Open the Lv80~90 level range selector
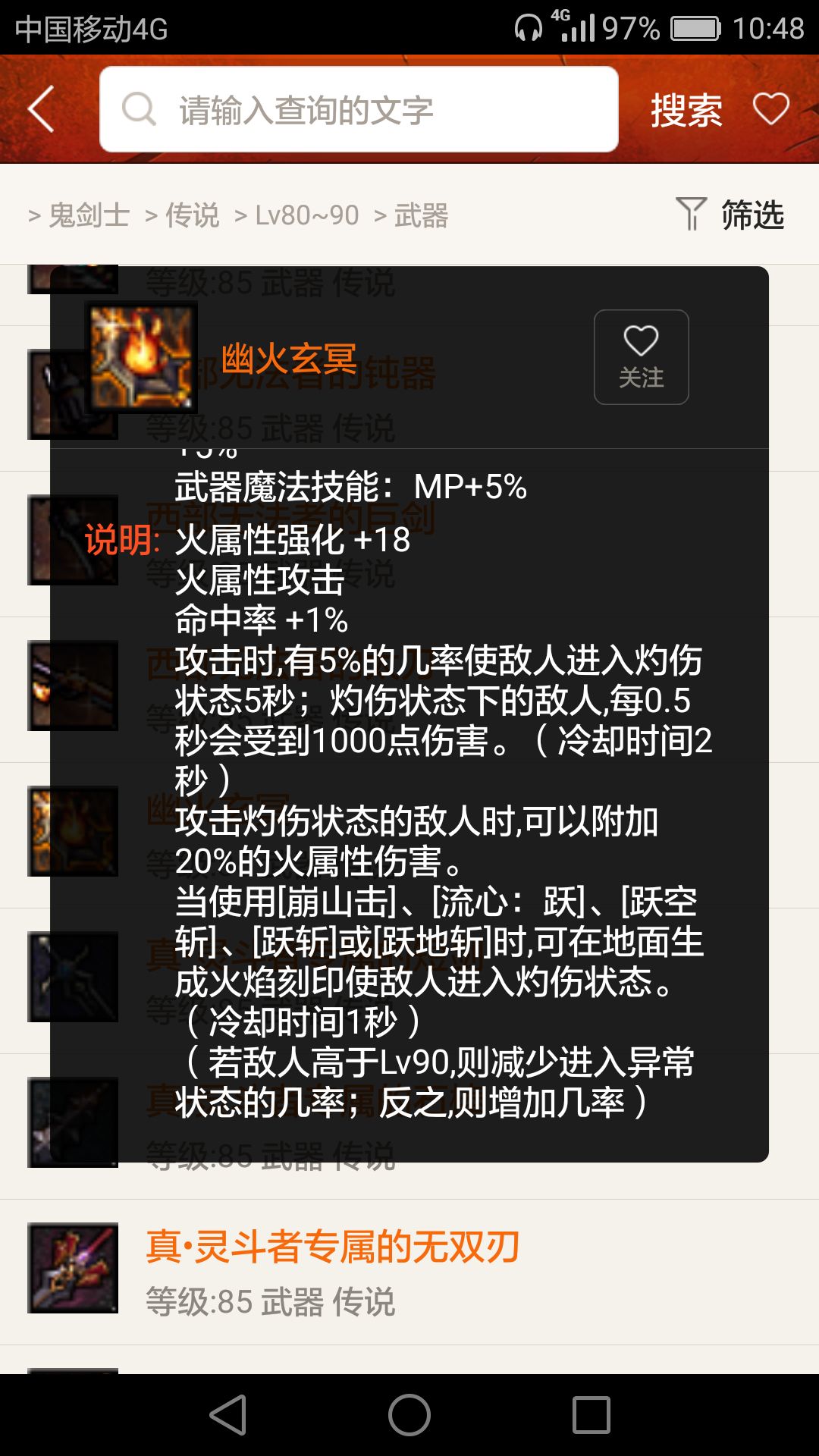Screen dimensions: 819x1456 coord(303,215)
